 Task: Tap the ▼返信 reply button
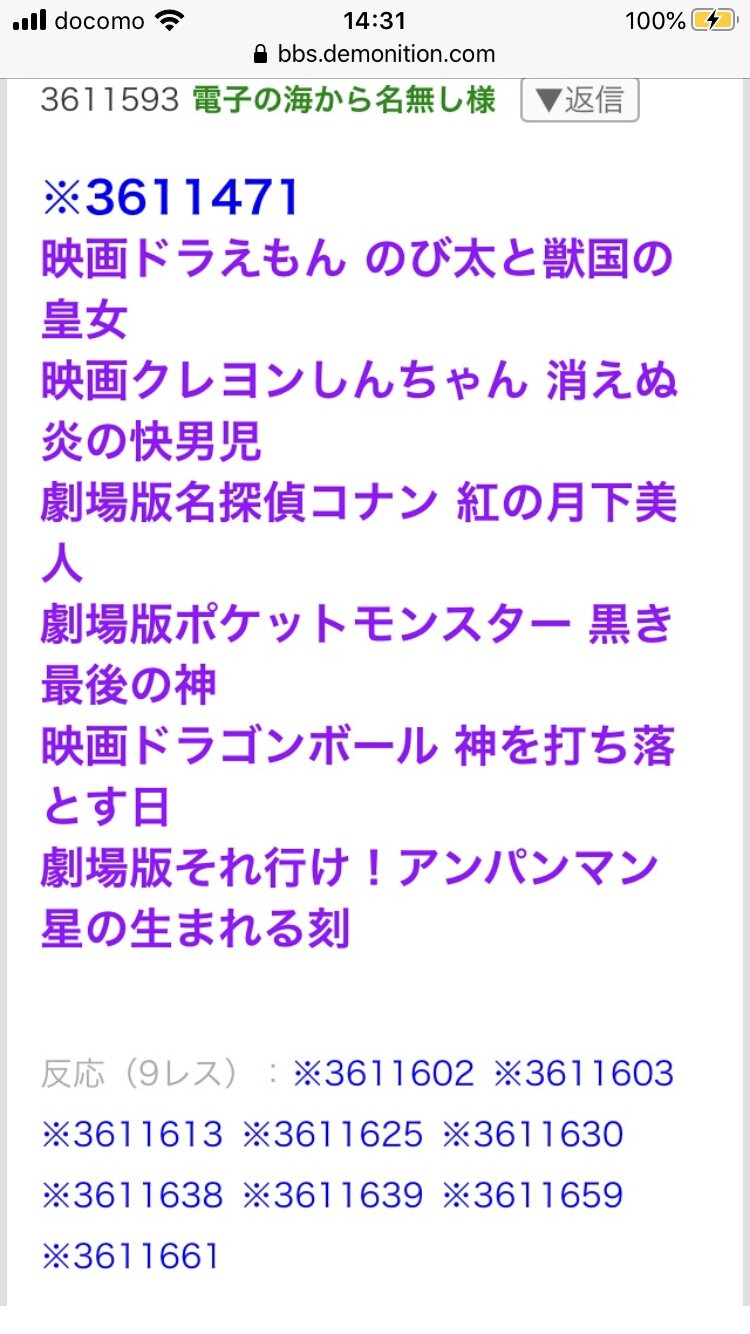point(579,100)
